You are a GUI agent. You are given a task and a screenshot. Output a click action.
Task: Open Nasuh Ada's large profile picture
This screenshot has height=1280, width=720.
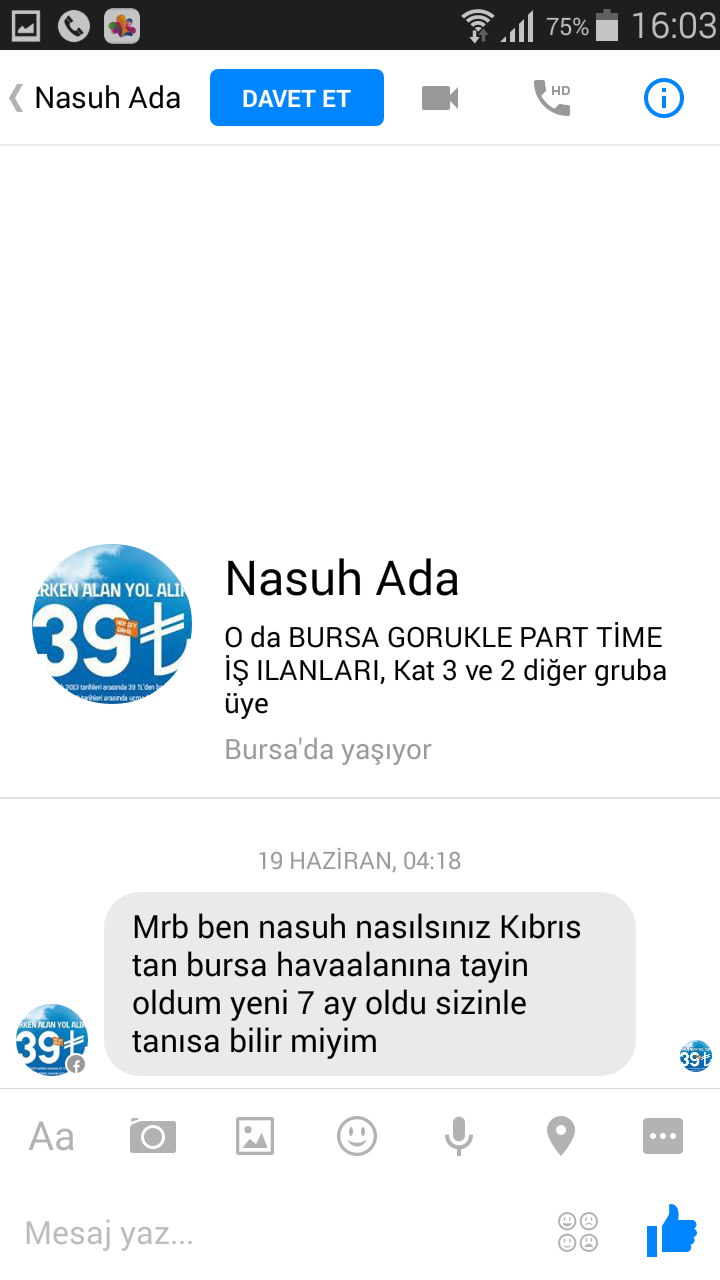[112, 624]
